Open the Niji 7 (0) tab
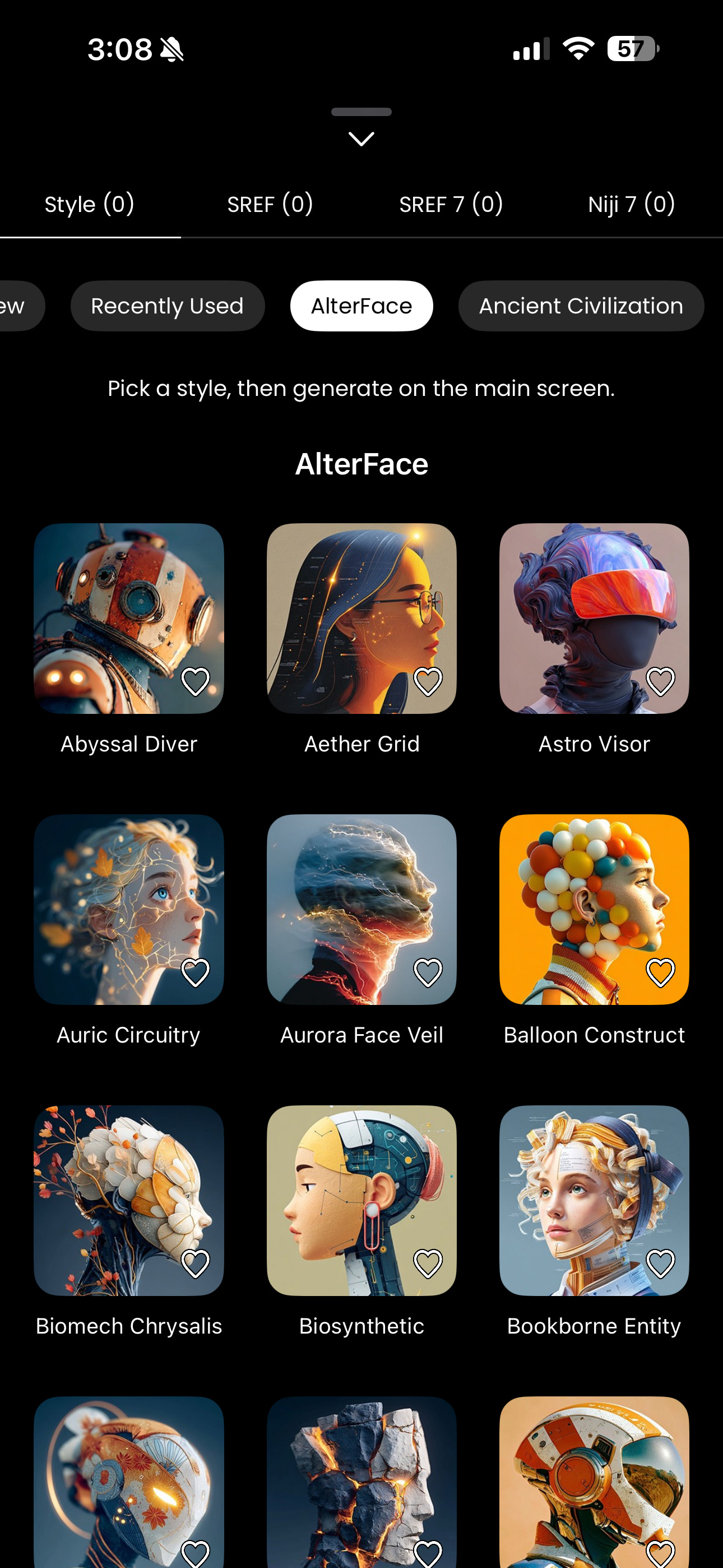 [x=631, y=204]
